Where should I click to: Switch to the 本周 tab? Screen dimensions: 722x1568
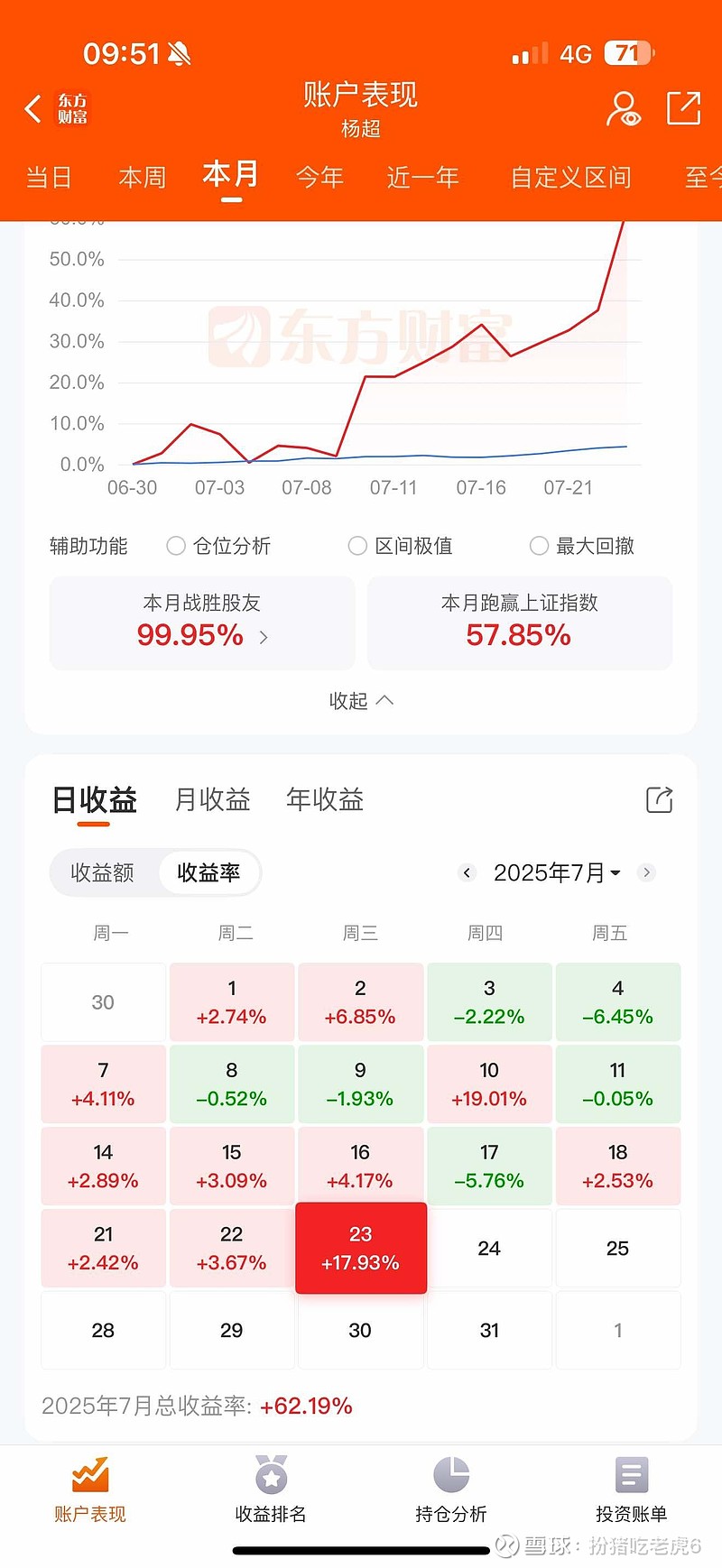point(143,177)
